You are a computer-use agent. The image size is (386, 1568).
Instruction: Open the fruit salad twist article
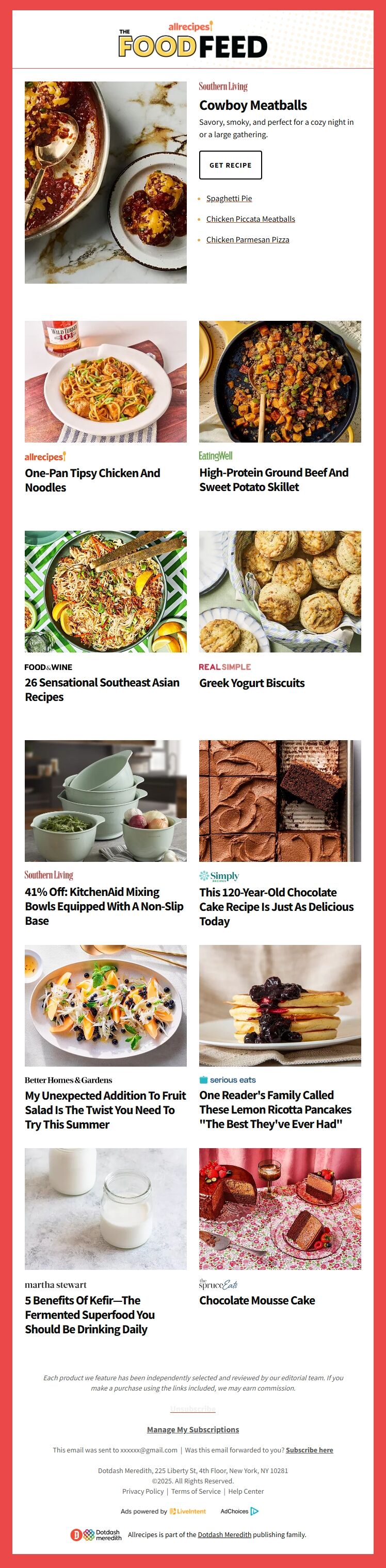pyautogui.click(x=105, y=1109)
